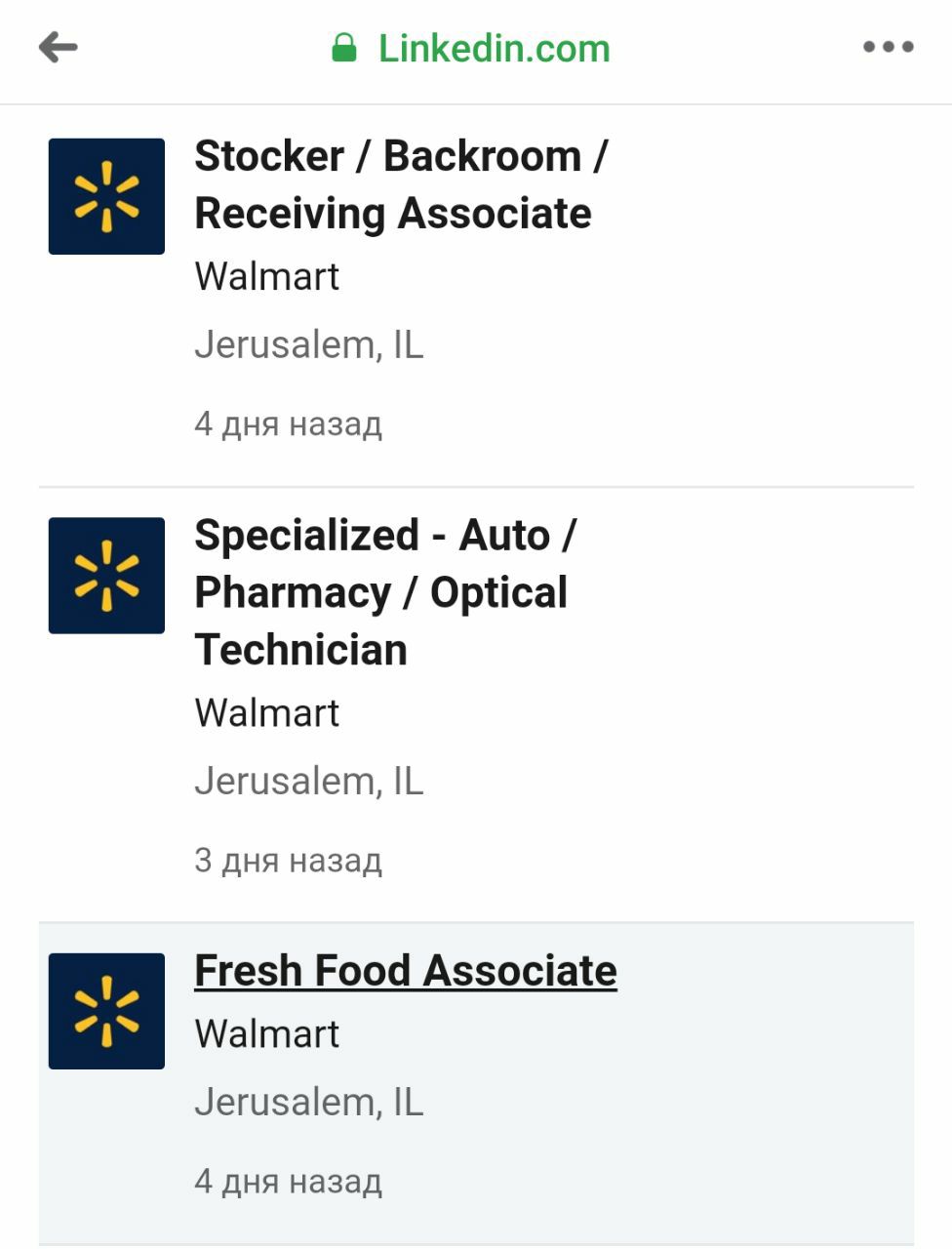The image size is (952, 1249).
Task: Follow the Fresh Food Associate link
Action: 405,971
